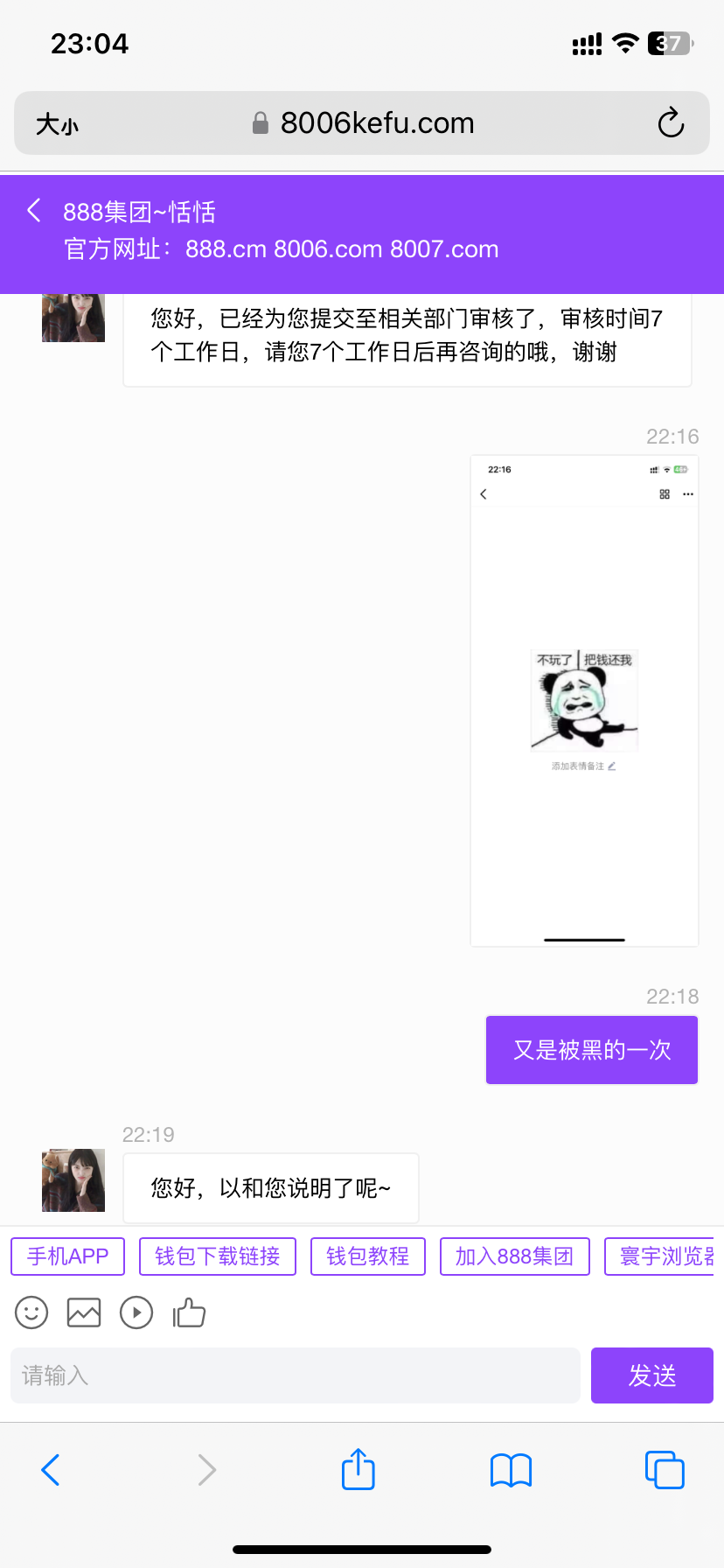
Task: Open the emoji picker
Action: coord(32,1312)
